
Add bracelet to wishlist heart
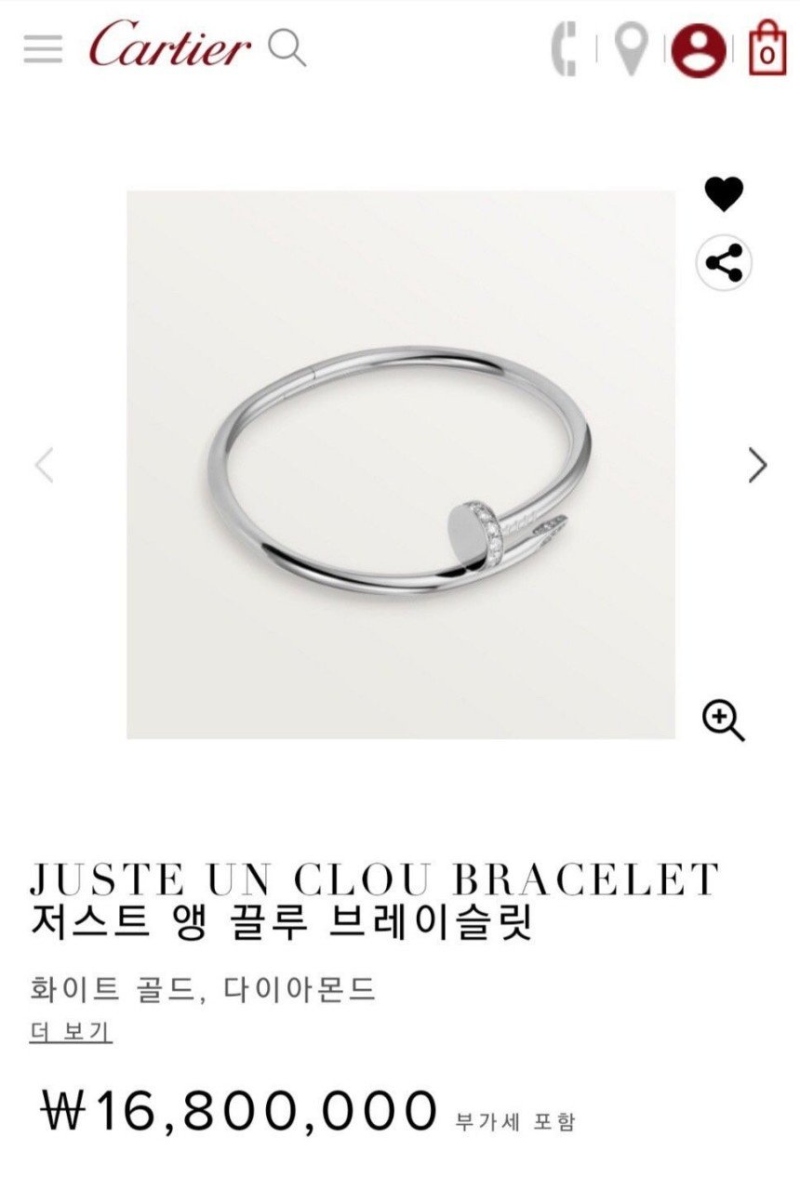point(724,193)
